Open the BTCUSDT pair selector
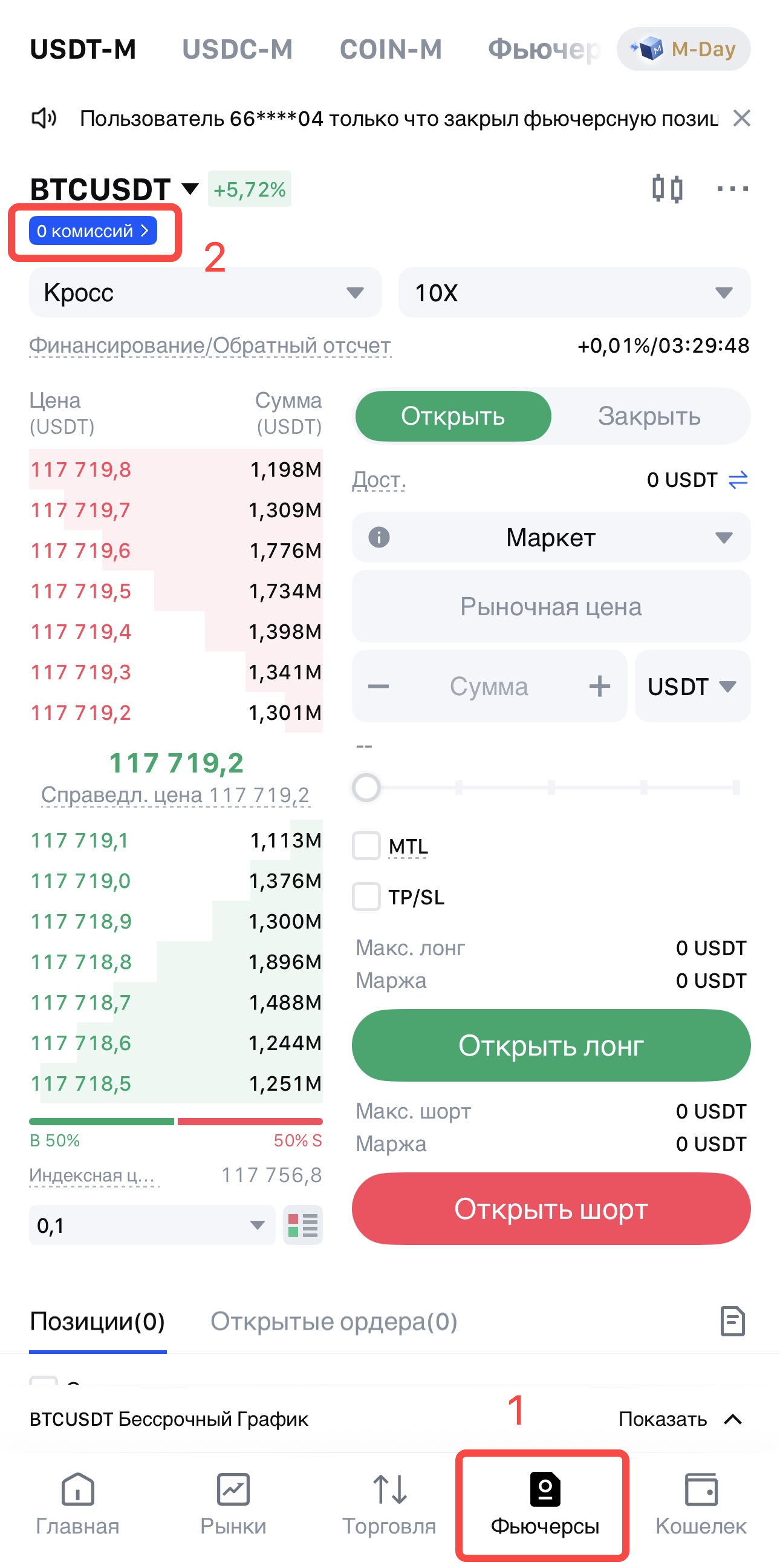Image resolution: width=780 pixels, height=1568 pixels. pos(114,189)
